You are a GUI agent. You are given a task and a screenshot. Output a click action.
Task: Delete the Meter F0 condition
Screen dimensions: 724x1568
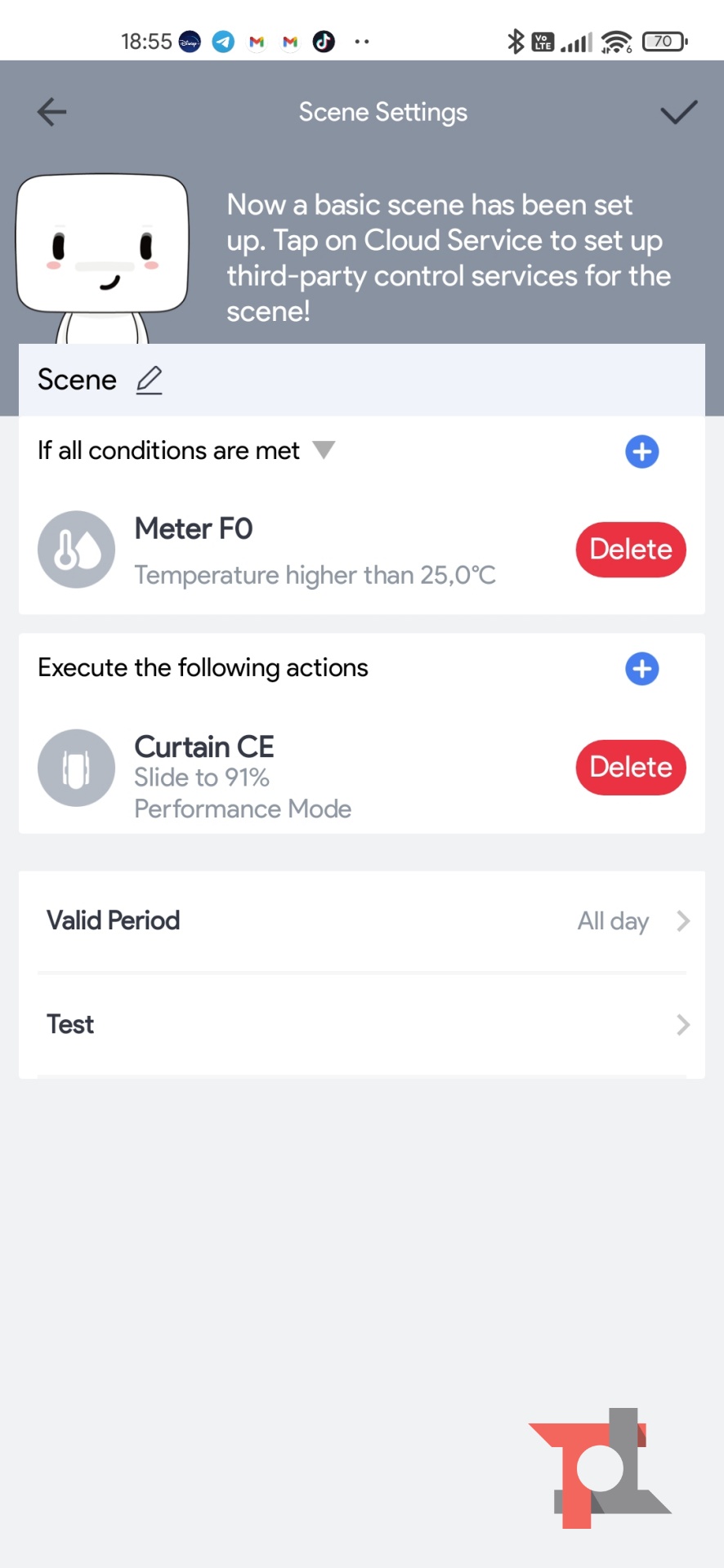630,550
